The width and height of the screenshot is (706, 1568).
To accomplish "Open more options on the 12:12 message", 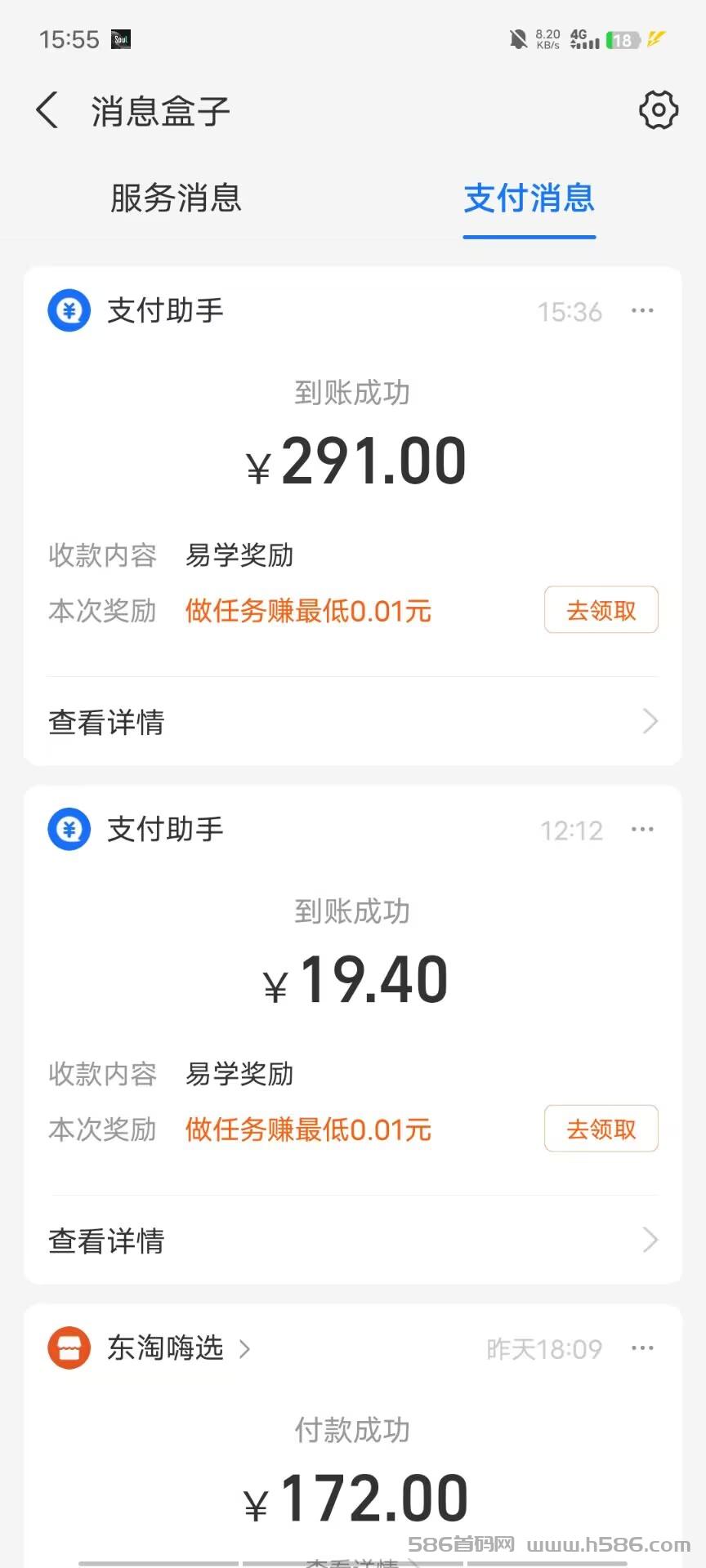I will coord(642,830).
